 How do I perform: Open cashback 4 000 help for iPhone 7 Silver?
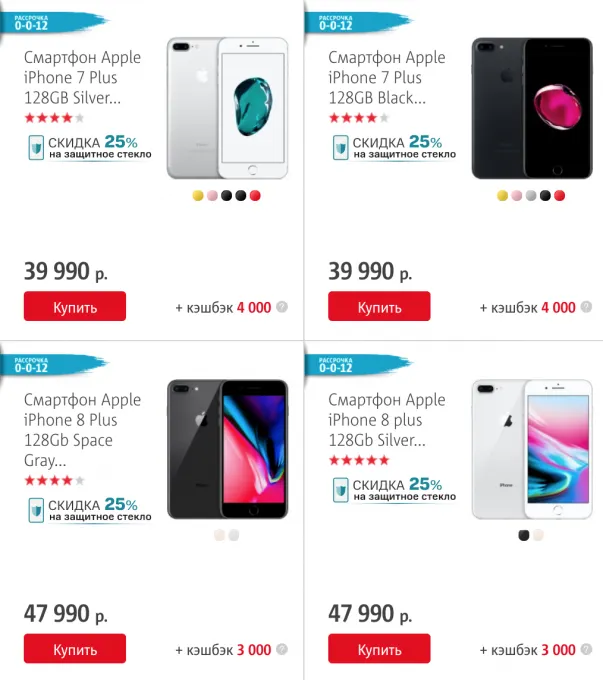[x=282, y=307]
